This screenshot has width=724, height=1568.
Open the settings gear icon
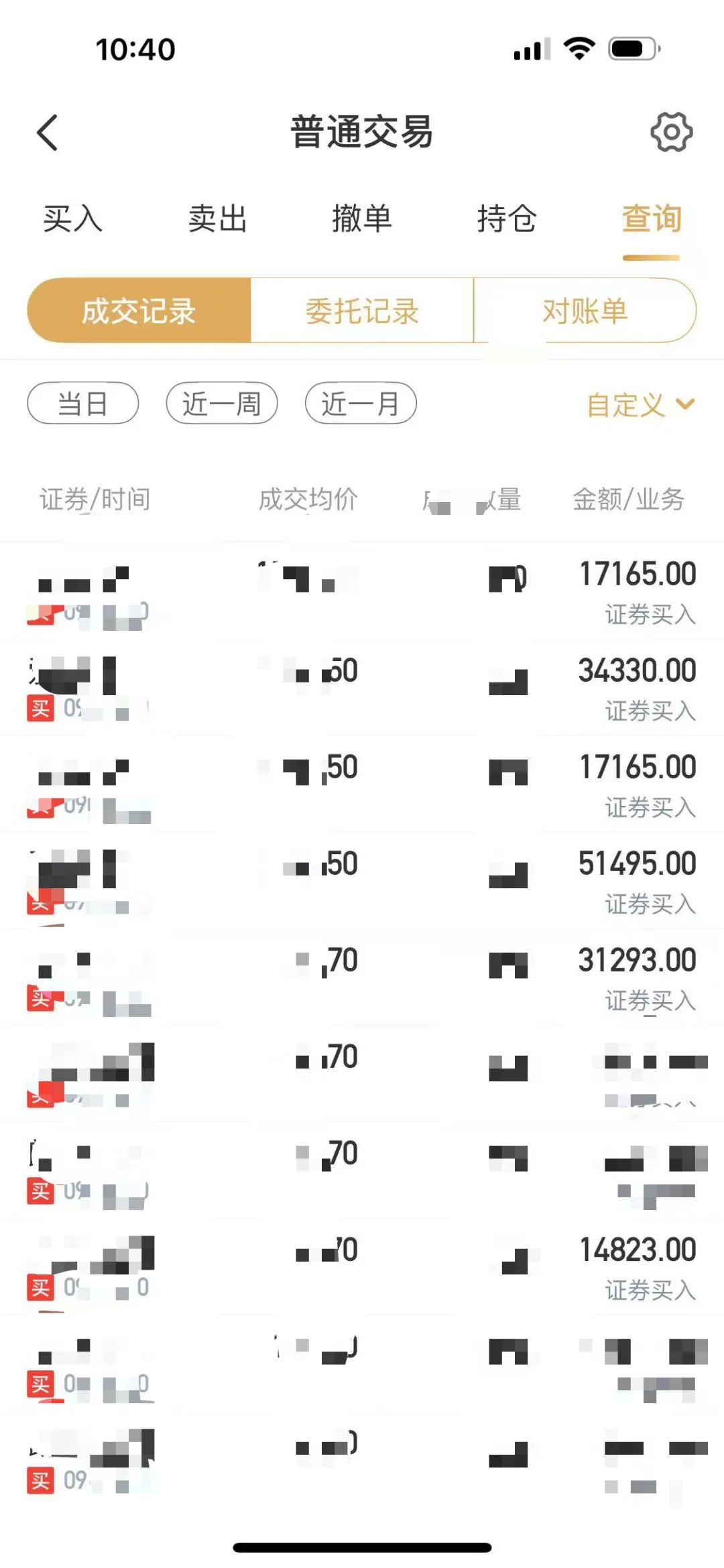click(671, 132)
